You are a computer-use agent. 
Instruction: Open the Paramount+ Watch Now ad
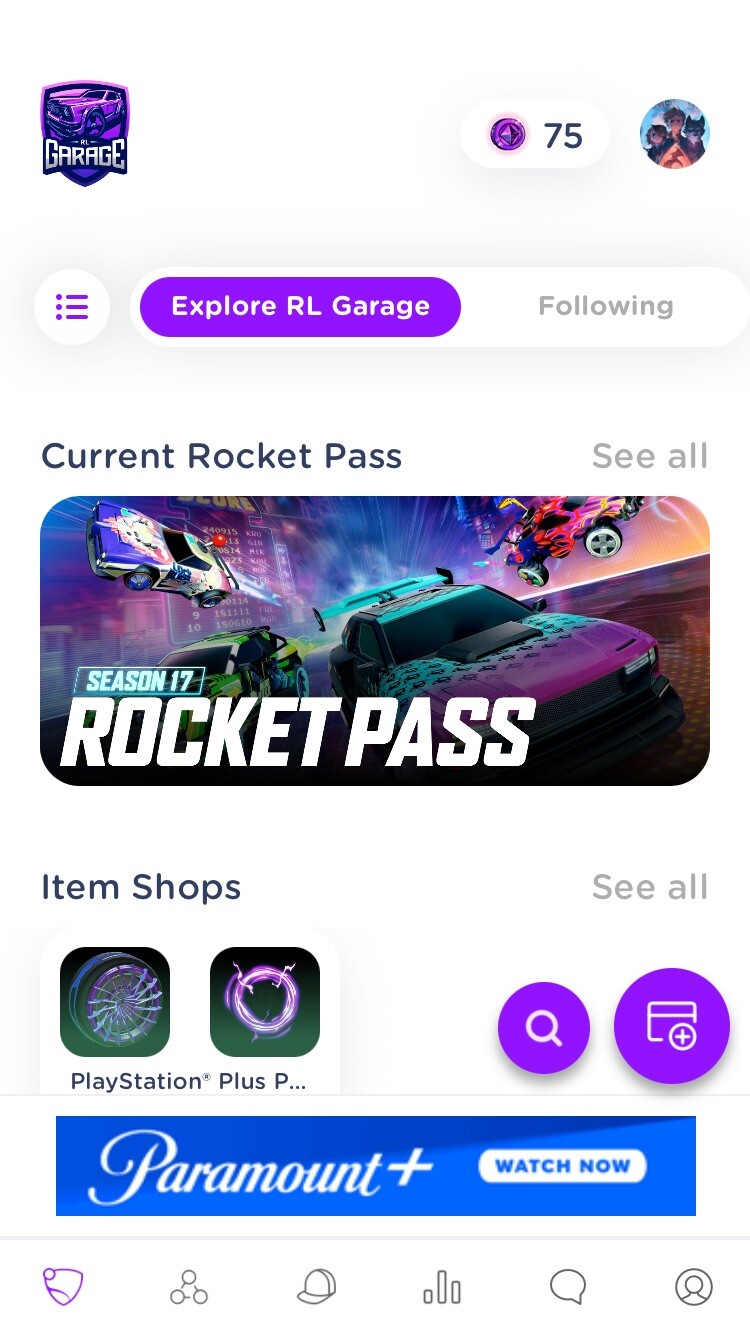pyautogui.click(x=375, y=1166)
